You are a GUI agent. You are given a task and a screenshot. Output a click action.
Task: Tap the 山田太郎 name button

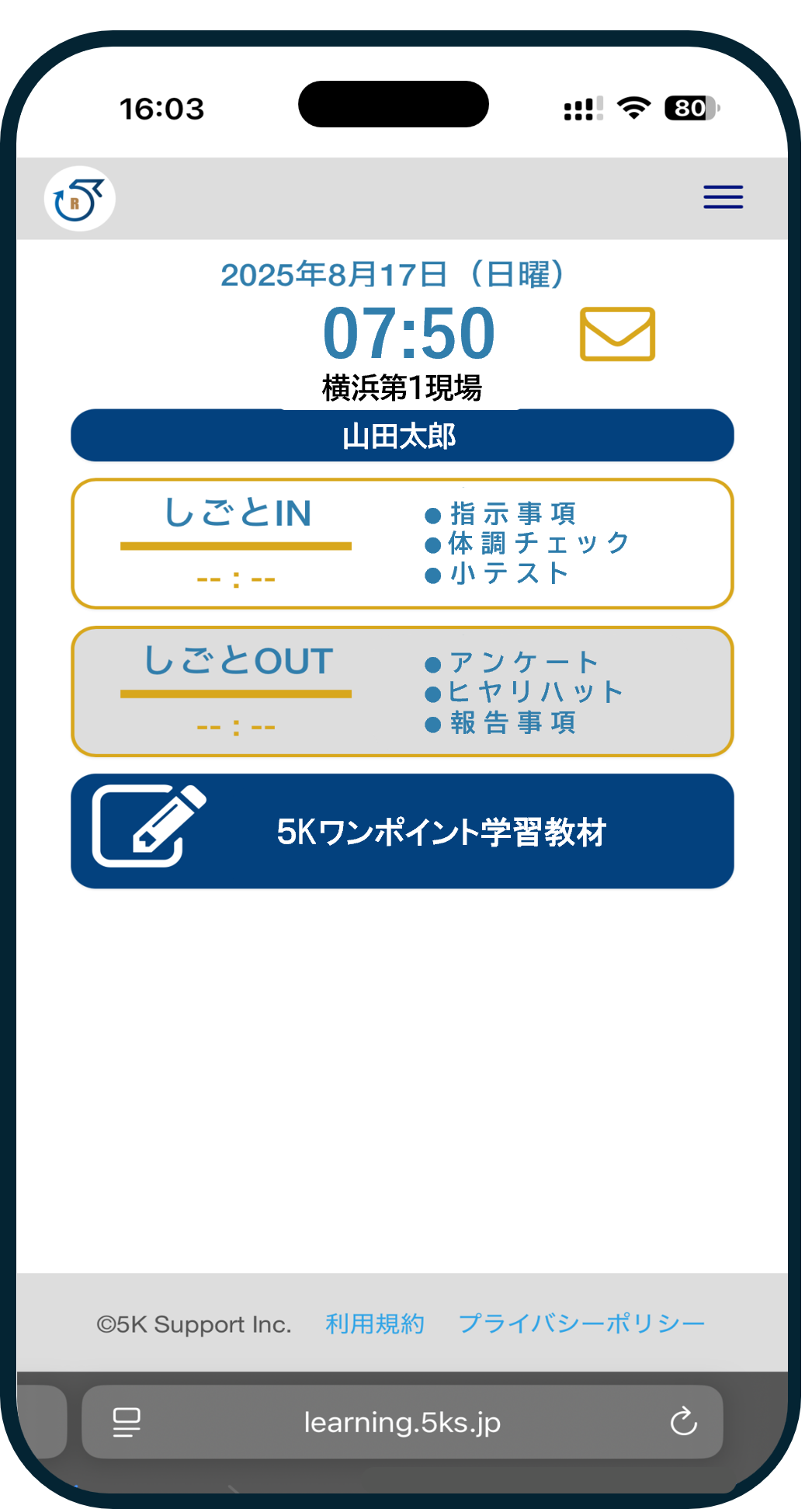pos(402,436)
